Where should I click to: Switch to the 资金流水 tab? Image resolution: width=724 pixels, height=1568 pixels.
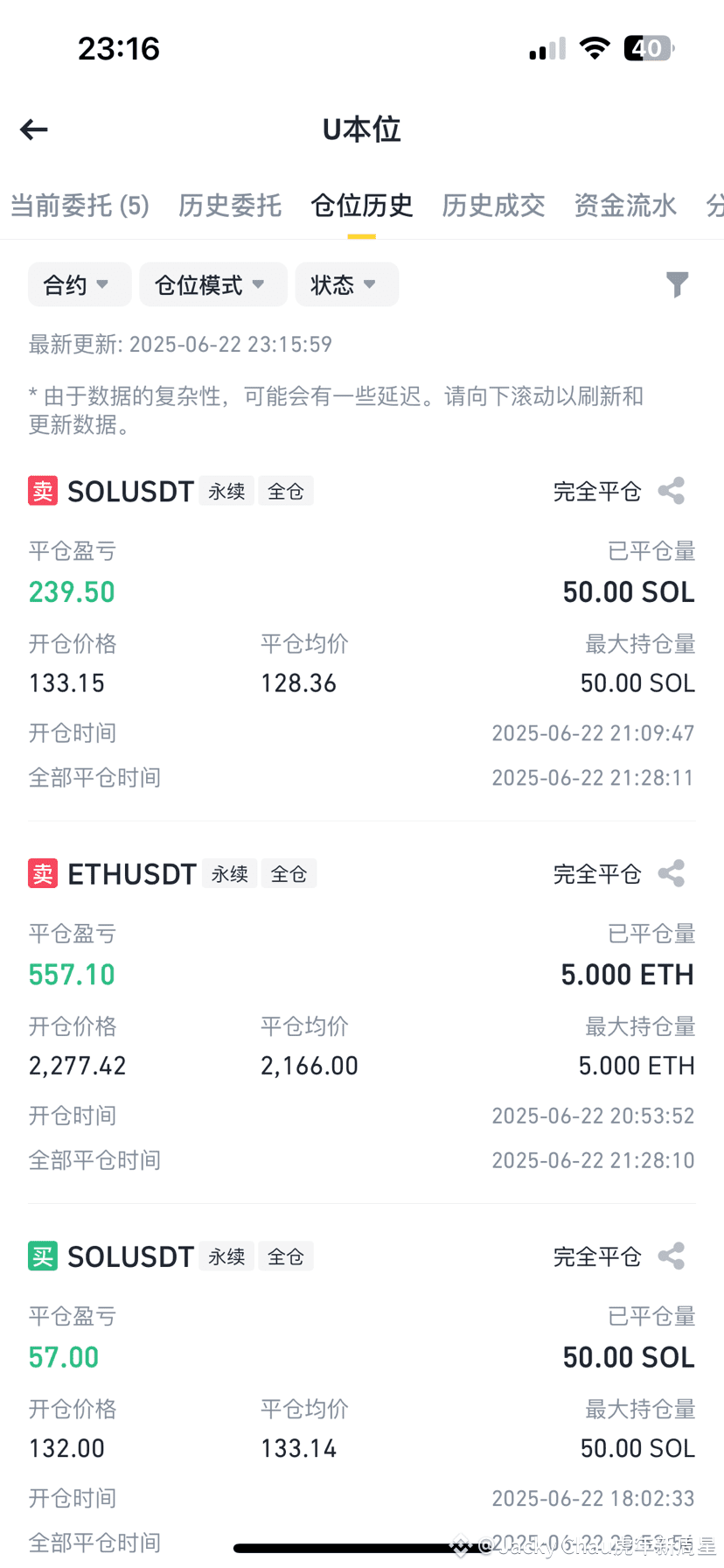pos(626,206)
